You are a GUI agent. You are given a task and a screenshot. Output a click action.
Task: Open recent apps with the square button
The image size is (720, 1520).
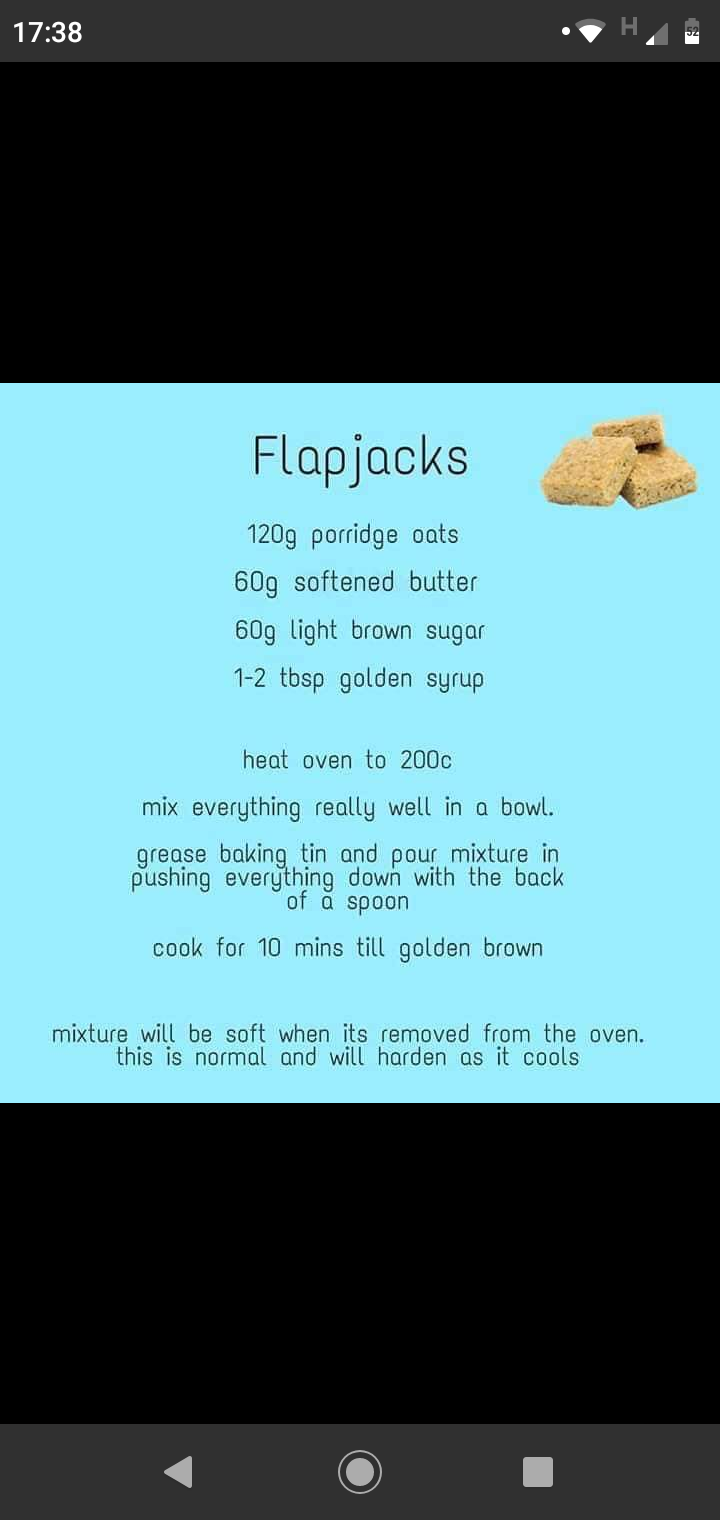click(x=538, y=1472)
